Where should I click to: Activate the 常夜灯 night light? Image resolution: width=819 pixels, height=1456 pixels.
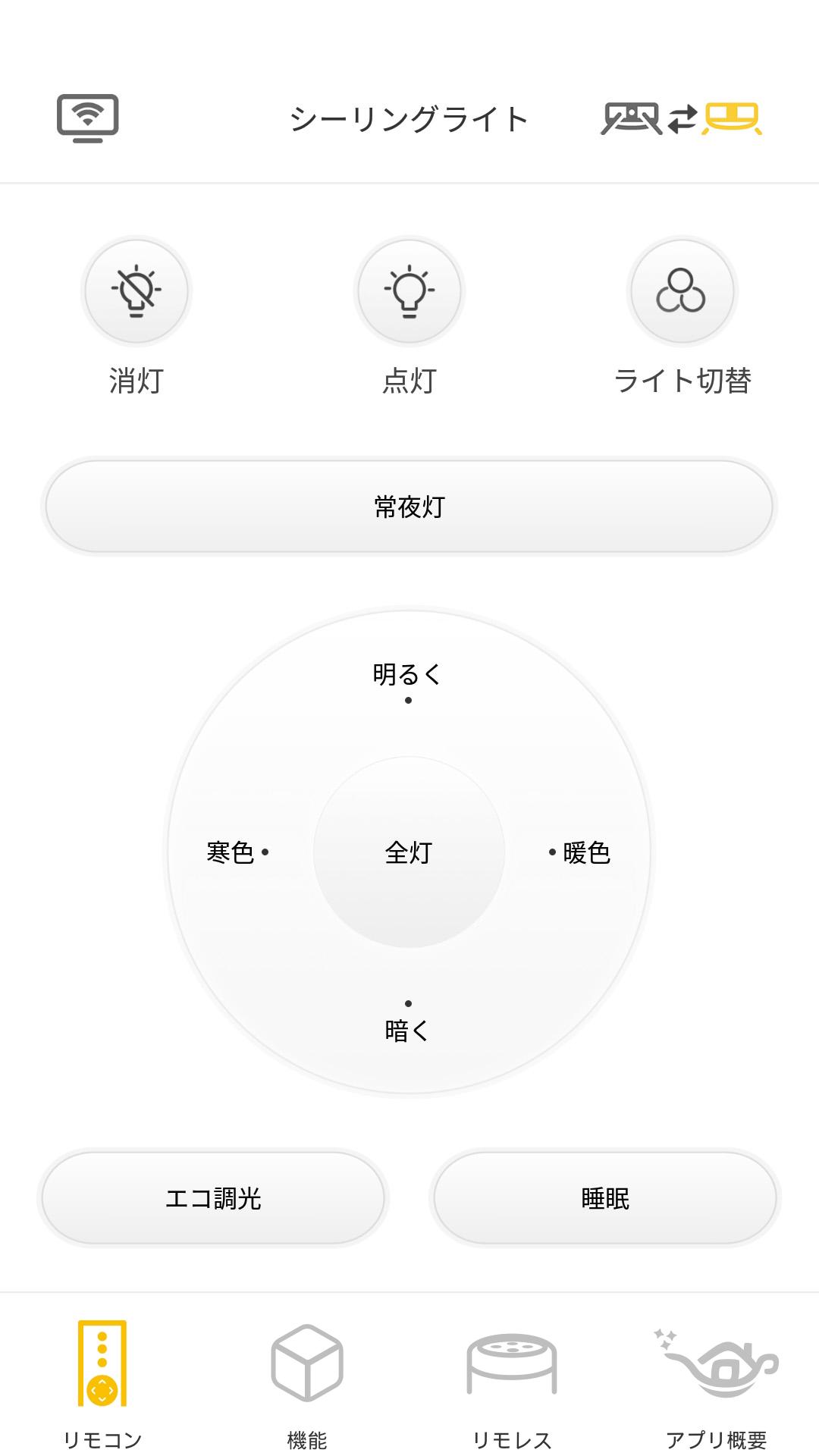(409, 507)
